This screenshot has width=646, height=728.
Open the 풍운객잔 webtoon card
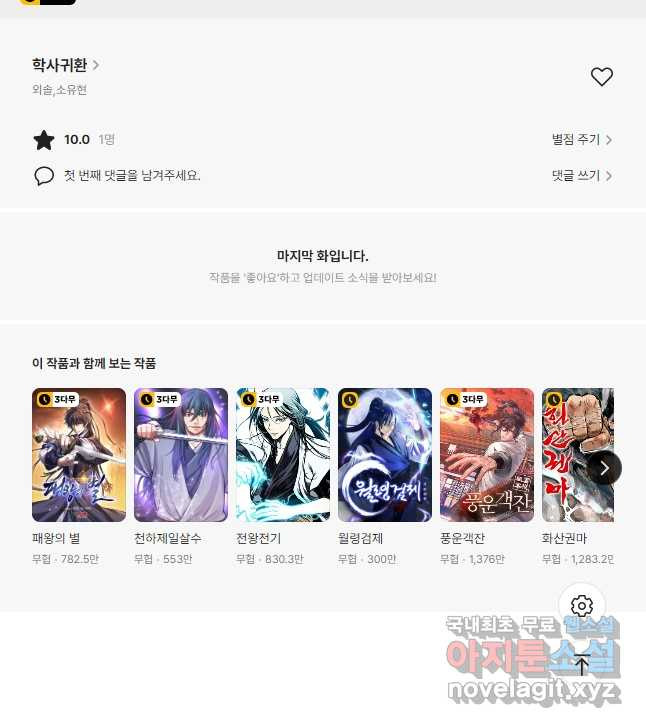pyautogui.click(x=487, y=455)
